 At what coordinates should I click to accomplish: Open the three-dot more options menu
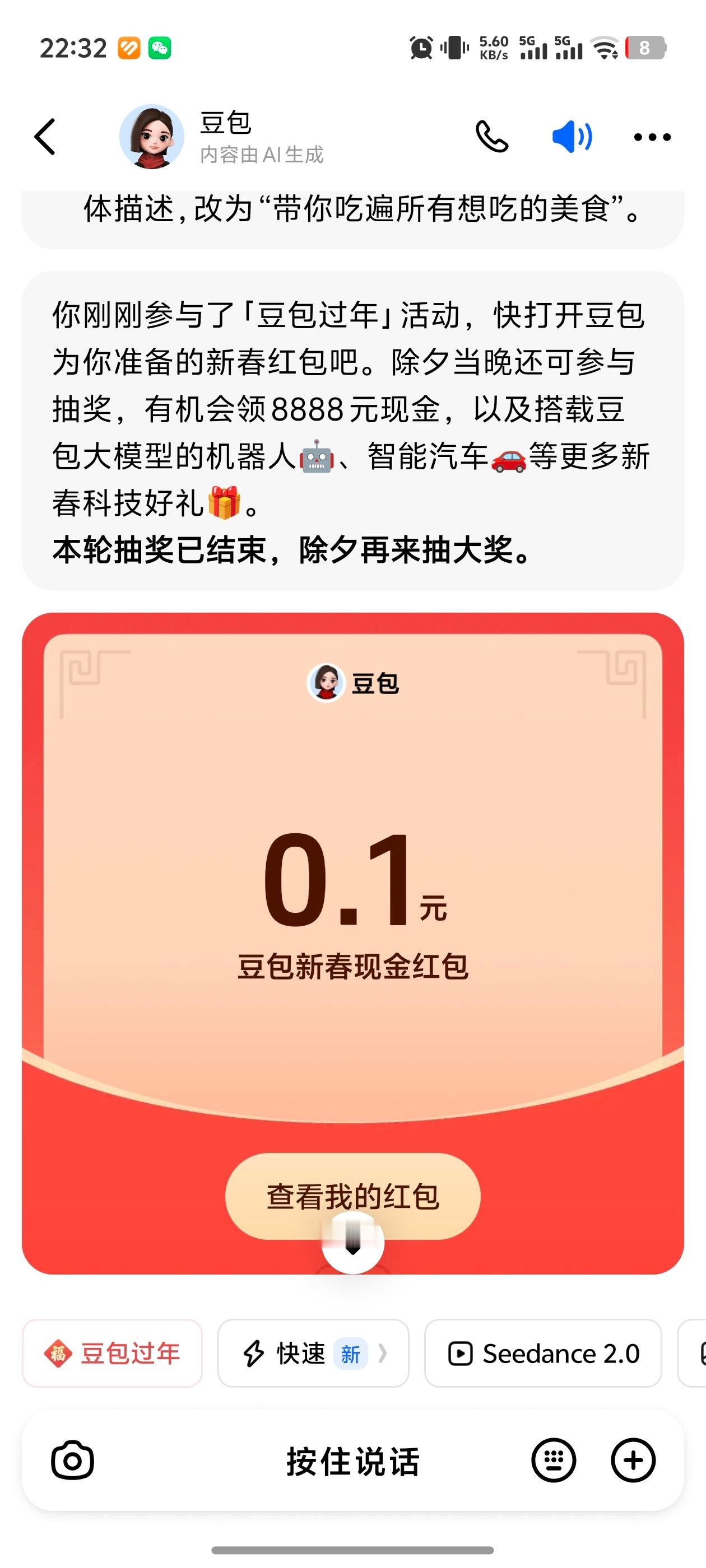coord(651,137)
